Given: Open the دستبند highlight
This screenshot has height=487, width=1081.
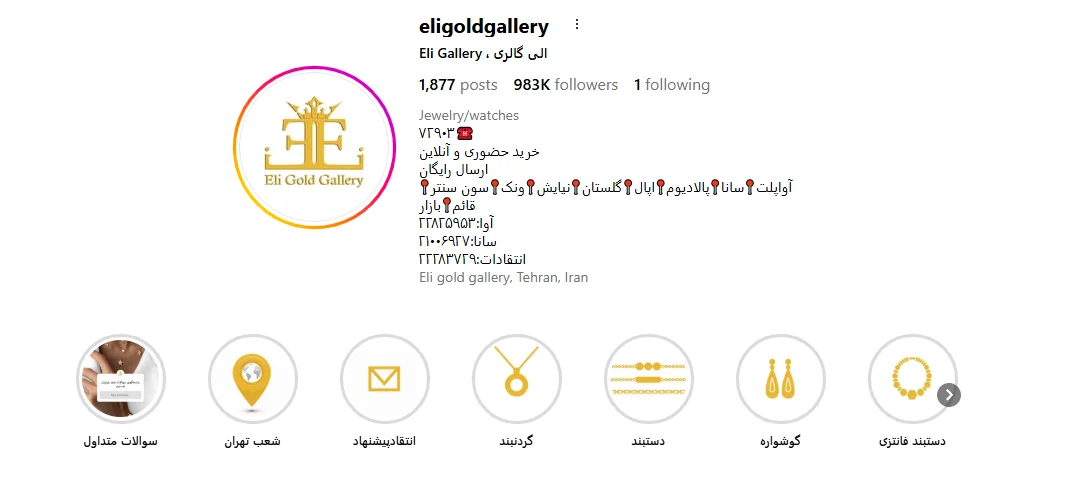Looking at the screenshot, I should coord(648,379).
